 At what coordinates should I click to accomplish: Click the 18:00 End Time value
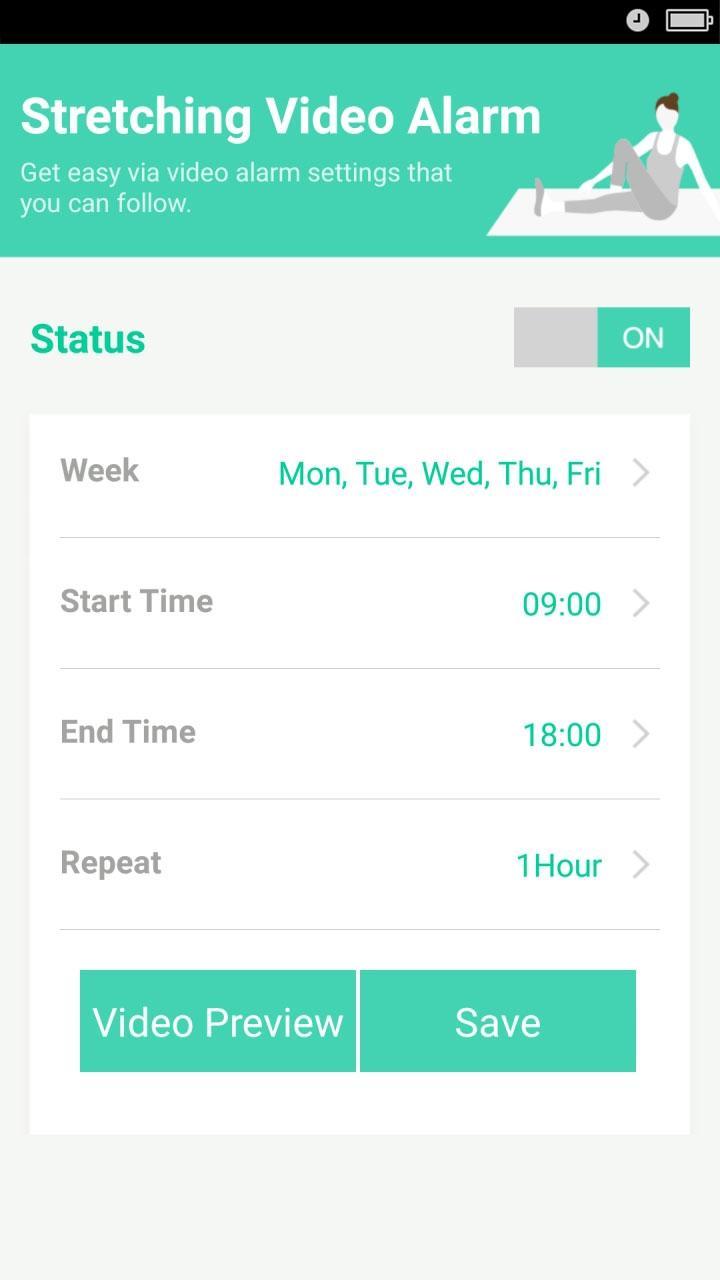click(x=563, y=735)
